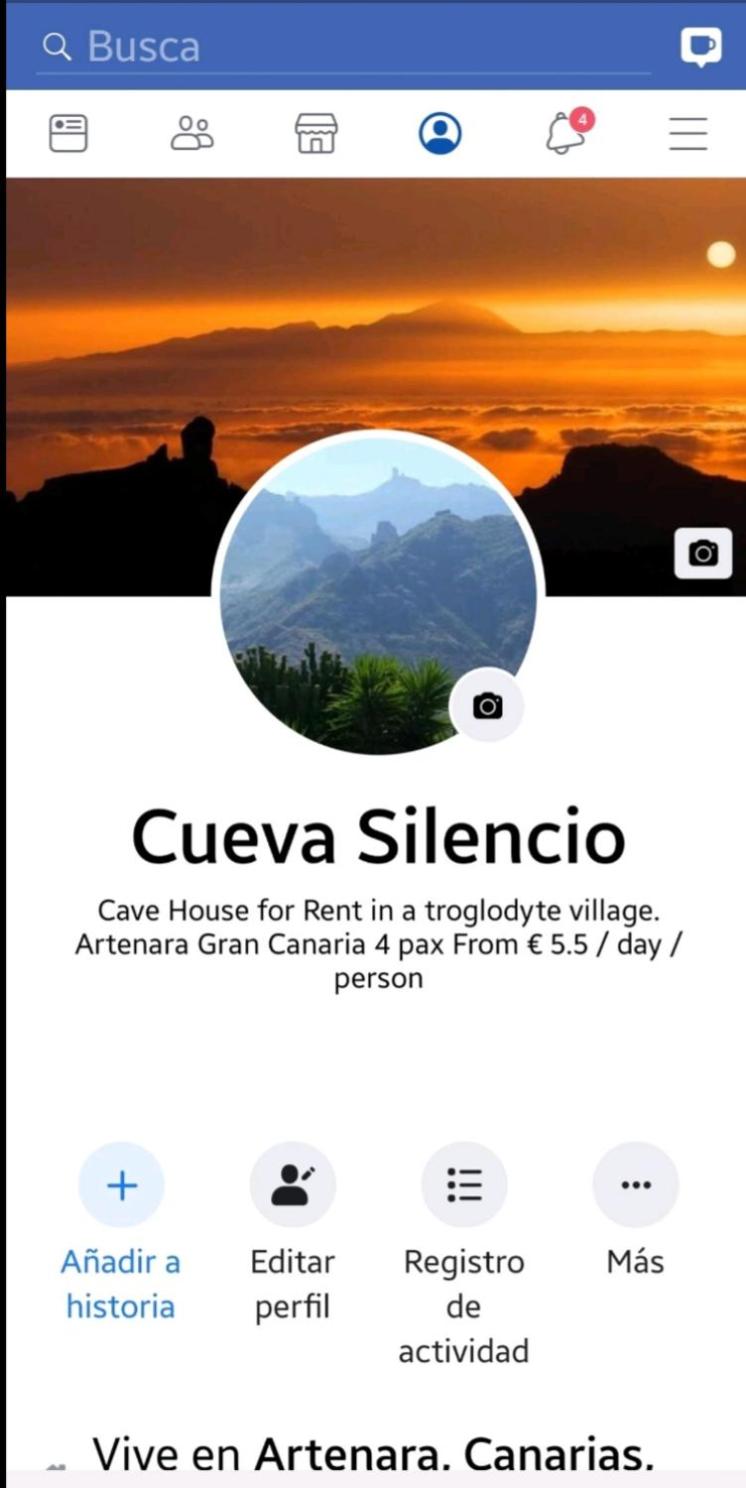
Task: Open the Messenger chat icon
Action: 700,46
